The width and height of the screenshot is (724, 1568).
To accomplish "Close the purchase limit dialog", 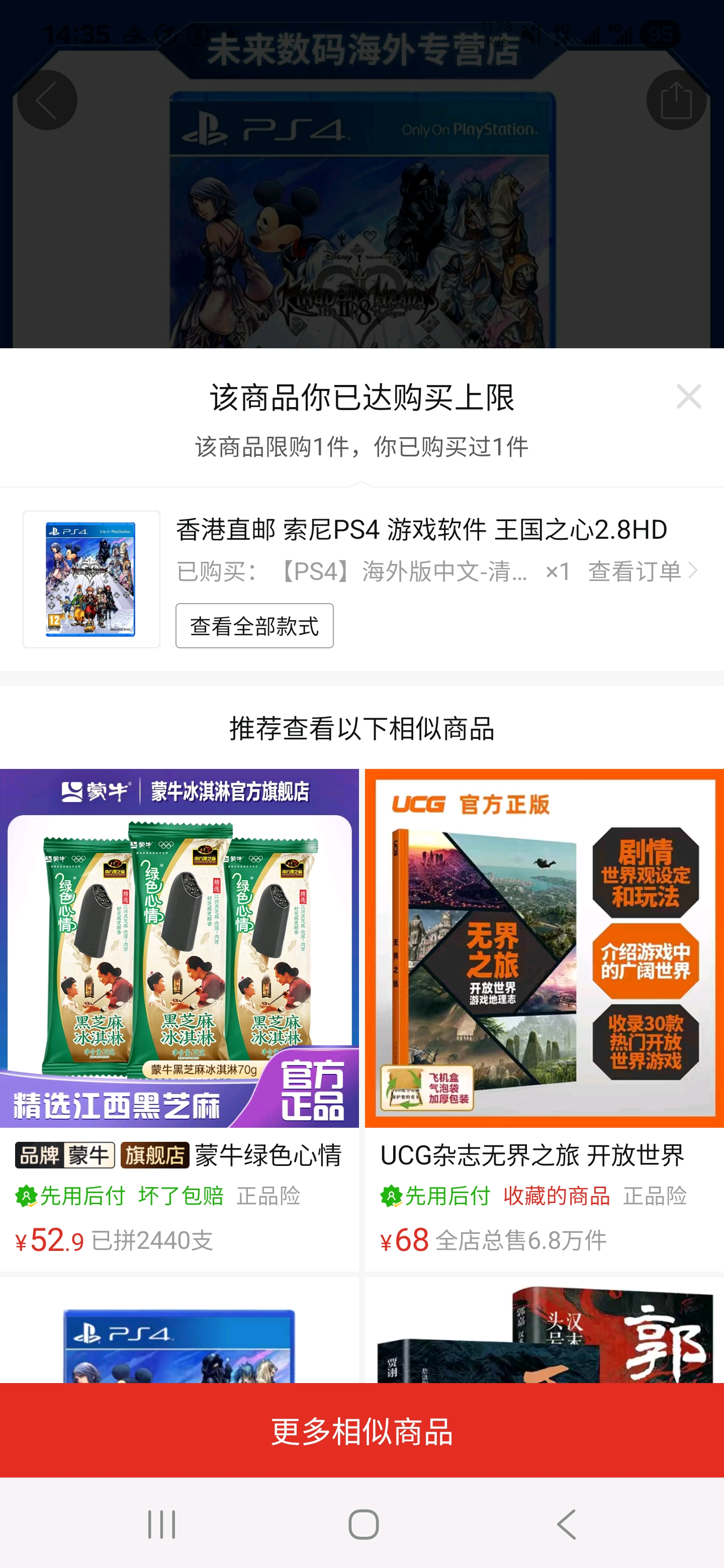I will click(x=689, y=397).
